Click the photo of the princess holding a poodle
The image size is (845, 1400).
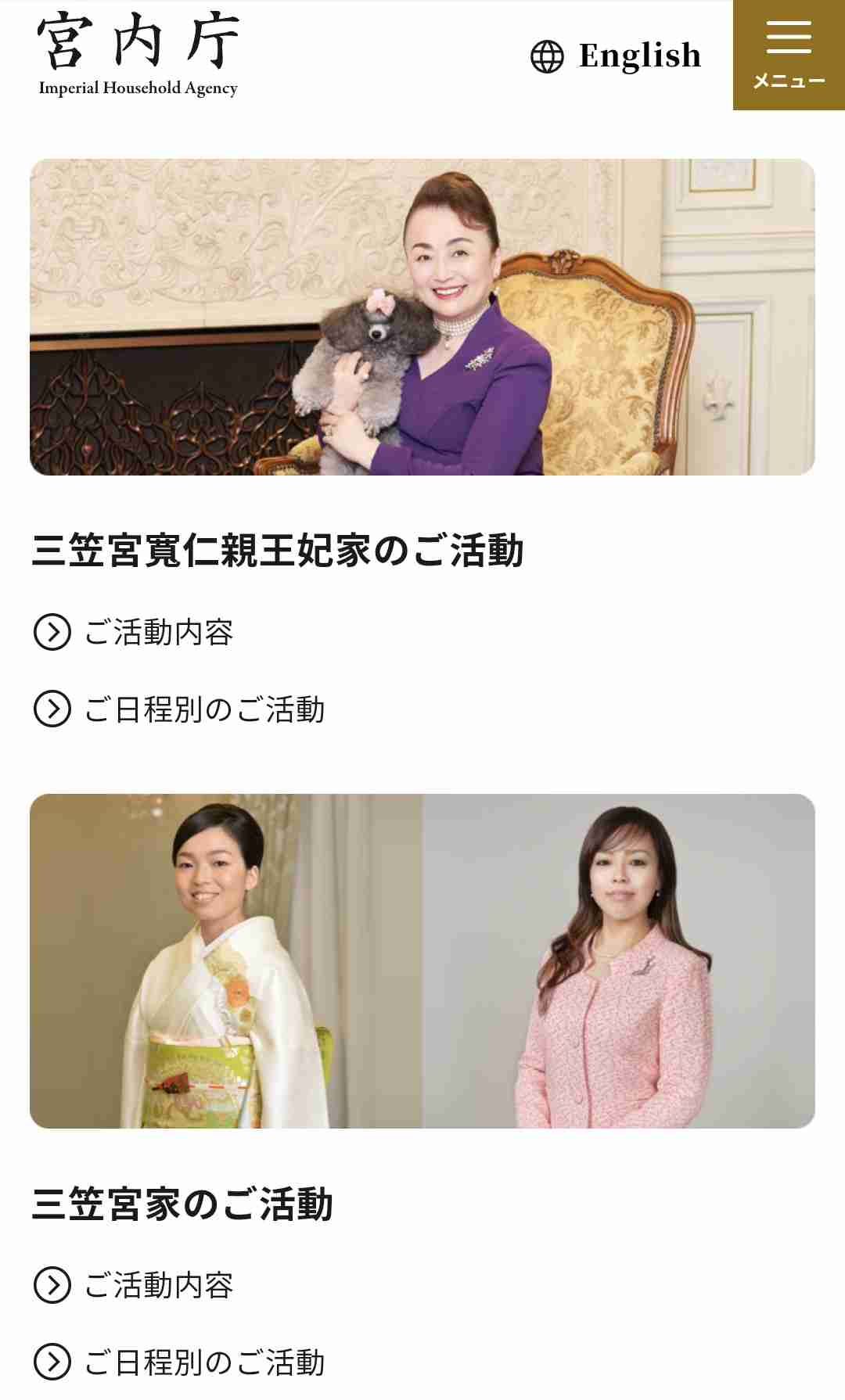(422, 317)
